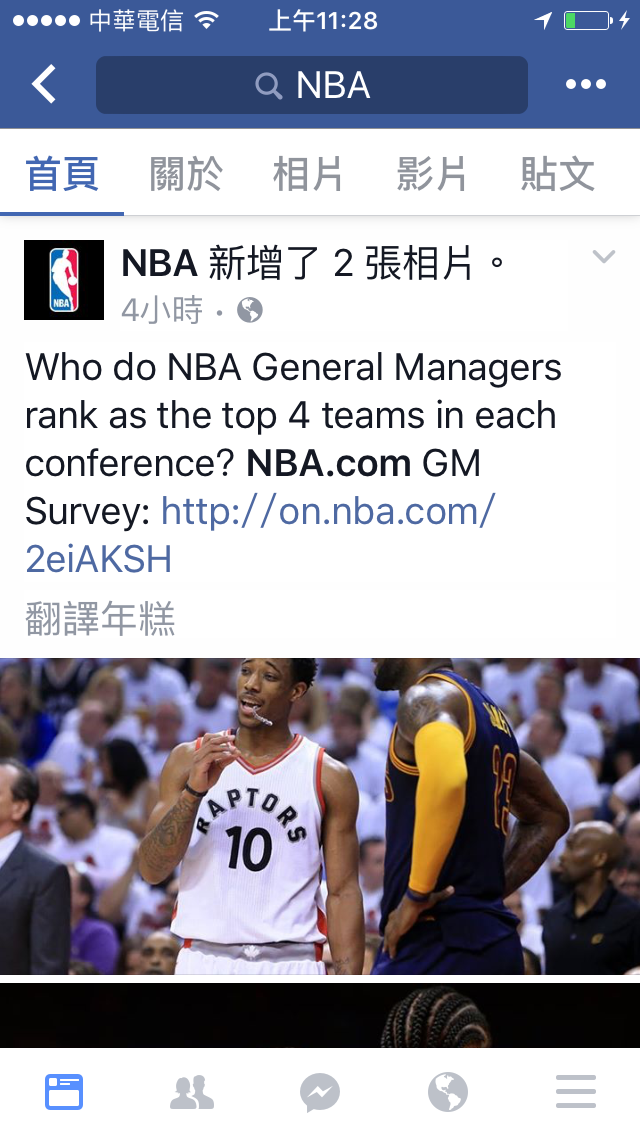
Task: Open the NBA search field
Action: coord(312,85)
